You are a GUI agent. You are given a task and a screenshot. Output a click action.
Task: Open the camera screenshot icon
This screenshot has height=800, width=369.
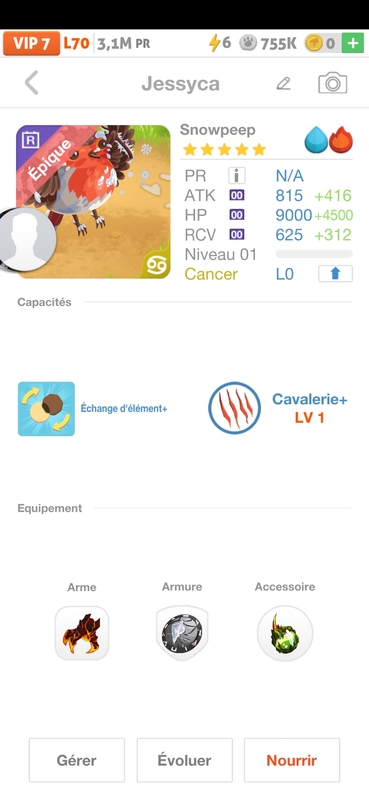[333, 83]
